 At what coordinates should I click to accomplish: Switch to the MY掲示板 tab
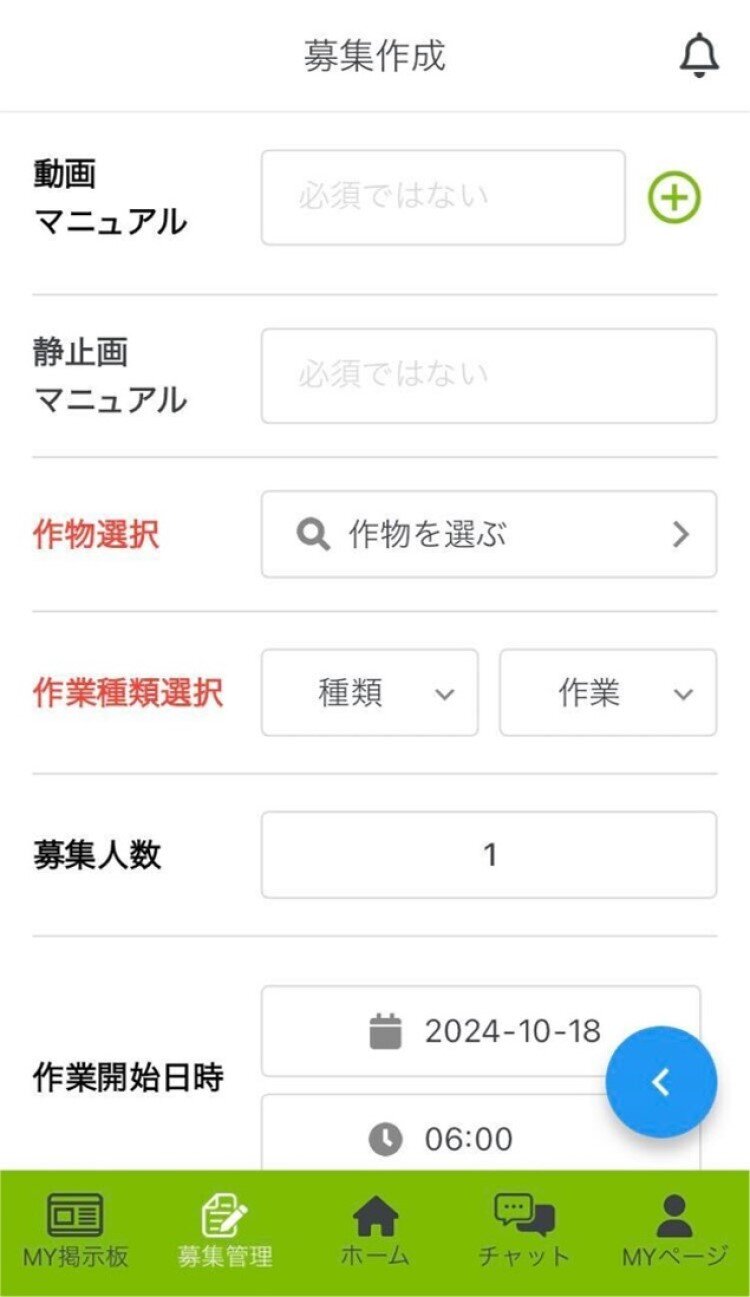point(75,1231)
